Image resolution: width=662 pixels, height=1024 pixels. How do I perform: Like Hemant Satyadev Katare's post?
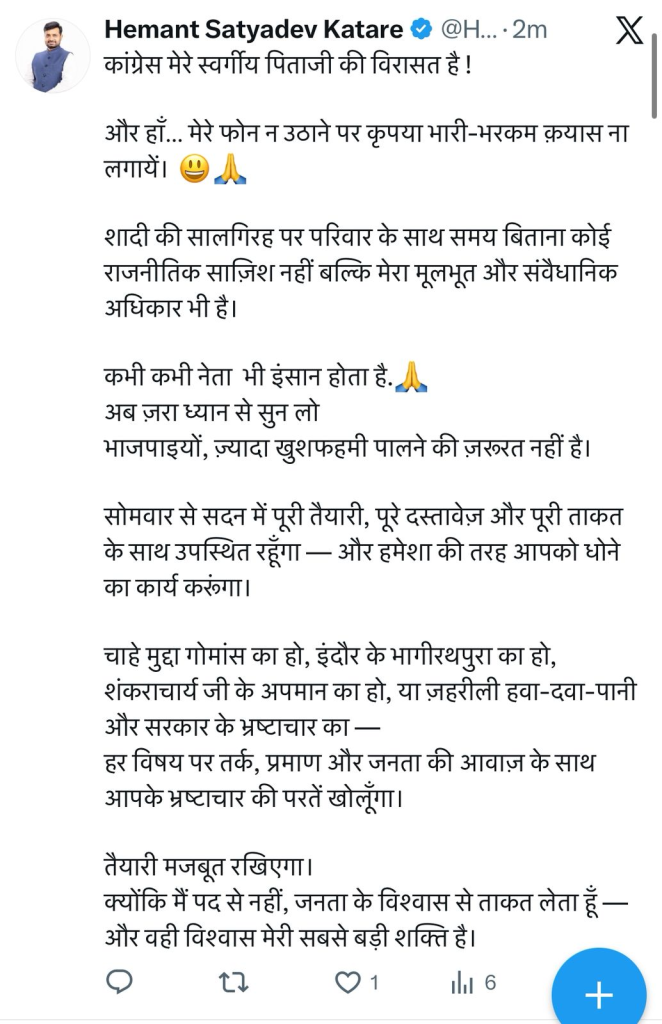pos(348,983)
